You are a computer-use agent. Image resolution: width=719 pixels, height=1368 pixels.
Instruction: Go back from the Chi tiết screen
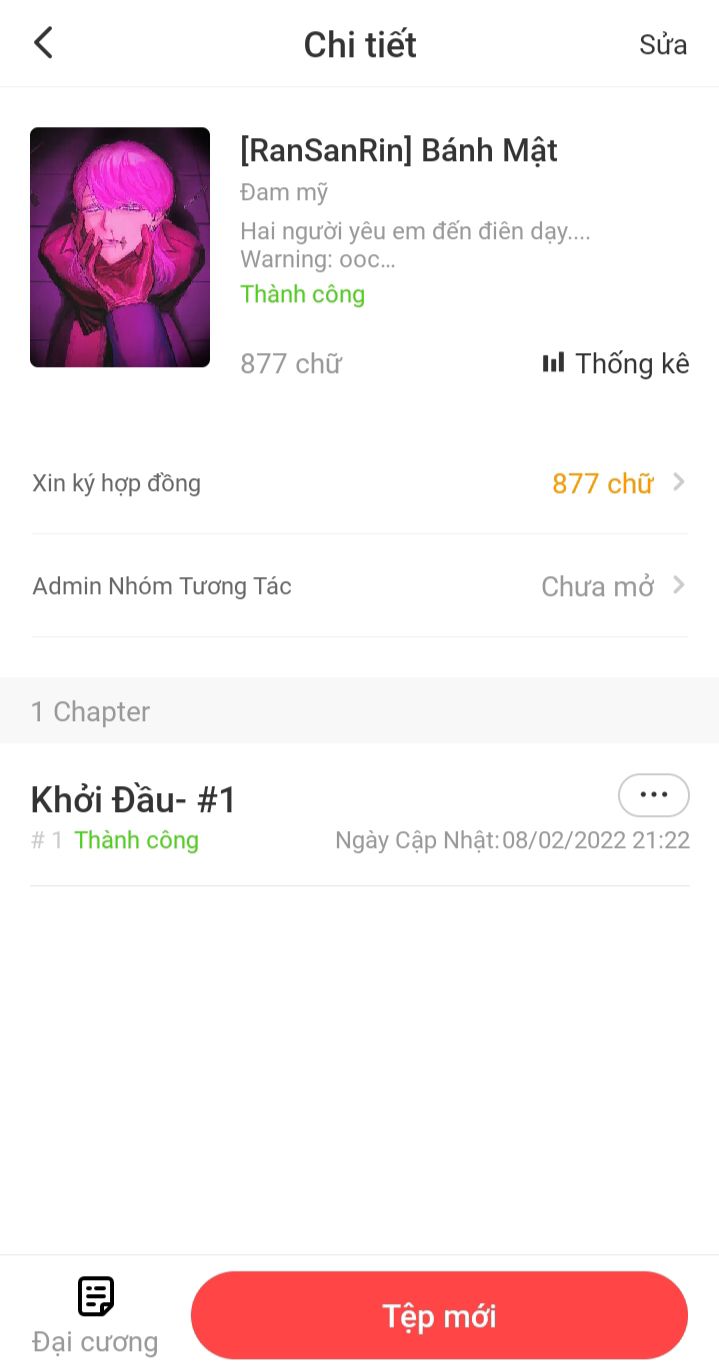click(x=43, y=43)
